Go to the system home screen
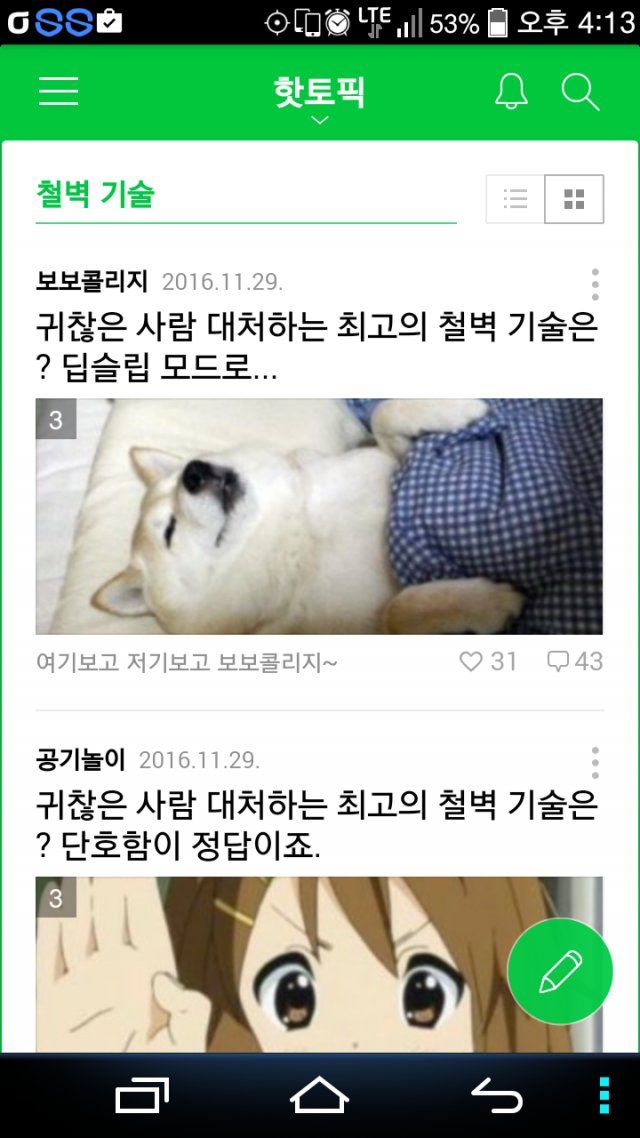Viewport: 640px width, 1138px height. 319,1095
